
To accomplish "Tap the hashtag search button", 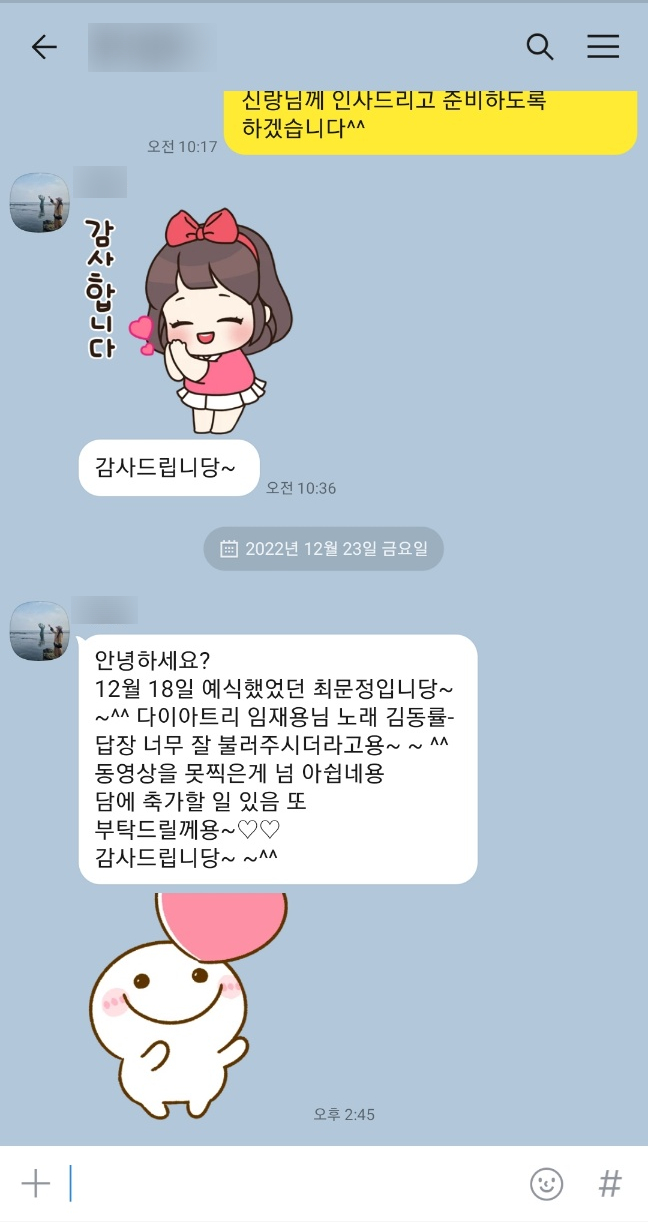I will pos(609,1185).
